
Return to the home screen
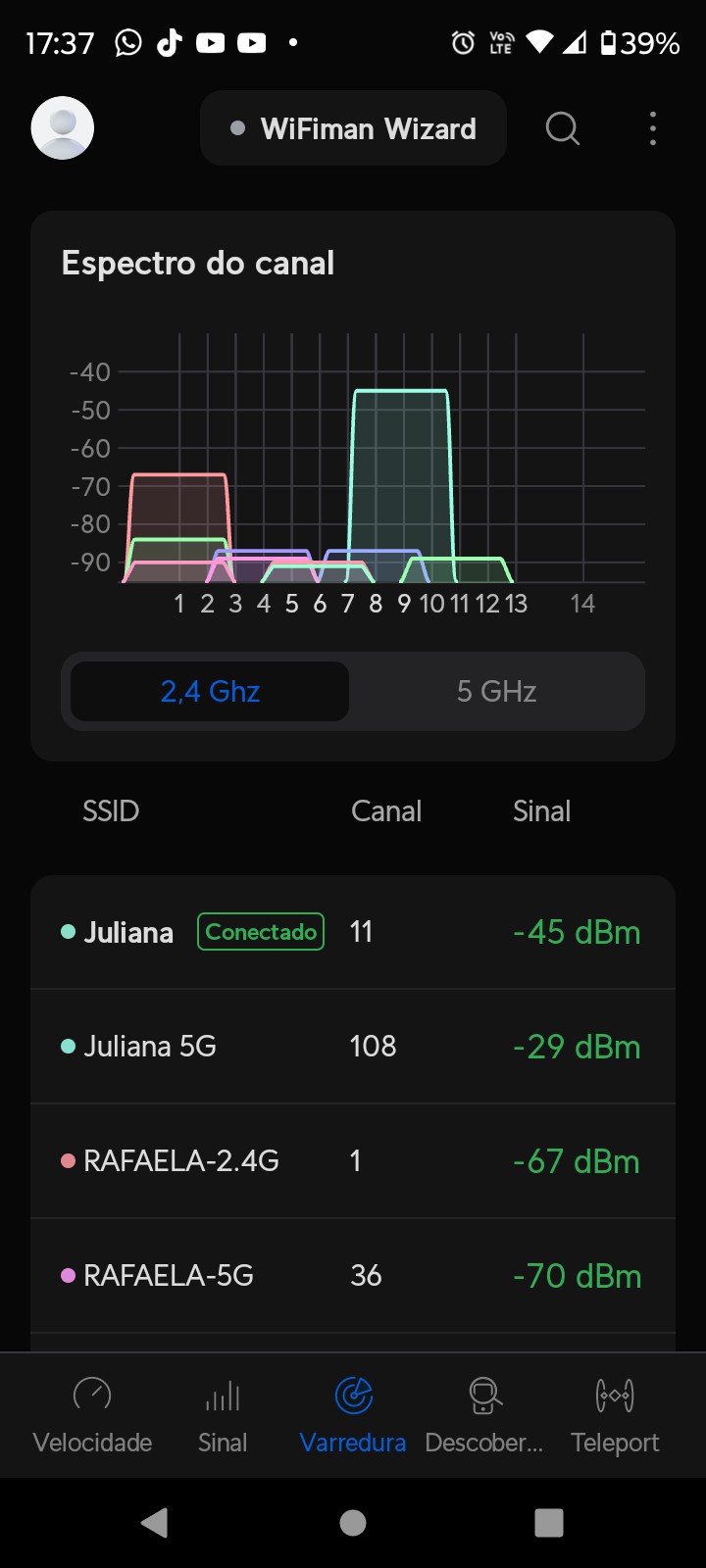click(x=353, y=1523)
